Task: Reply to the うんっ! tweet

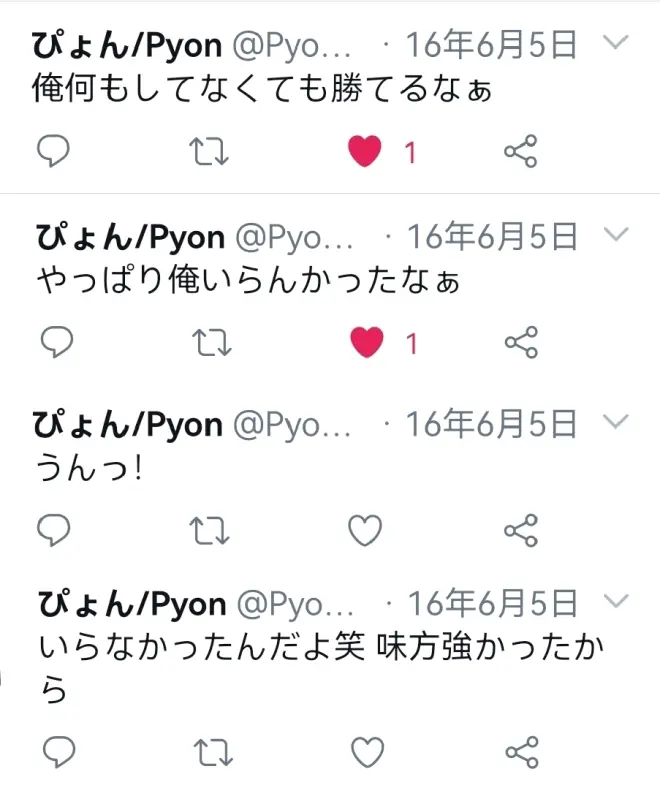Action: 54,530
